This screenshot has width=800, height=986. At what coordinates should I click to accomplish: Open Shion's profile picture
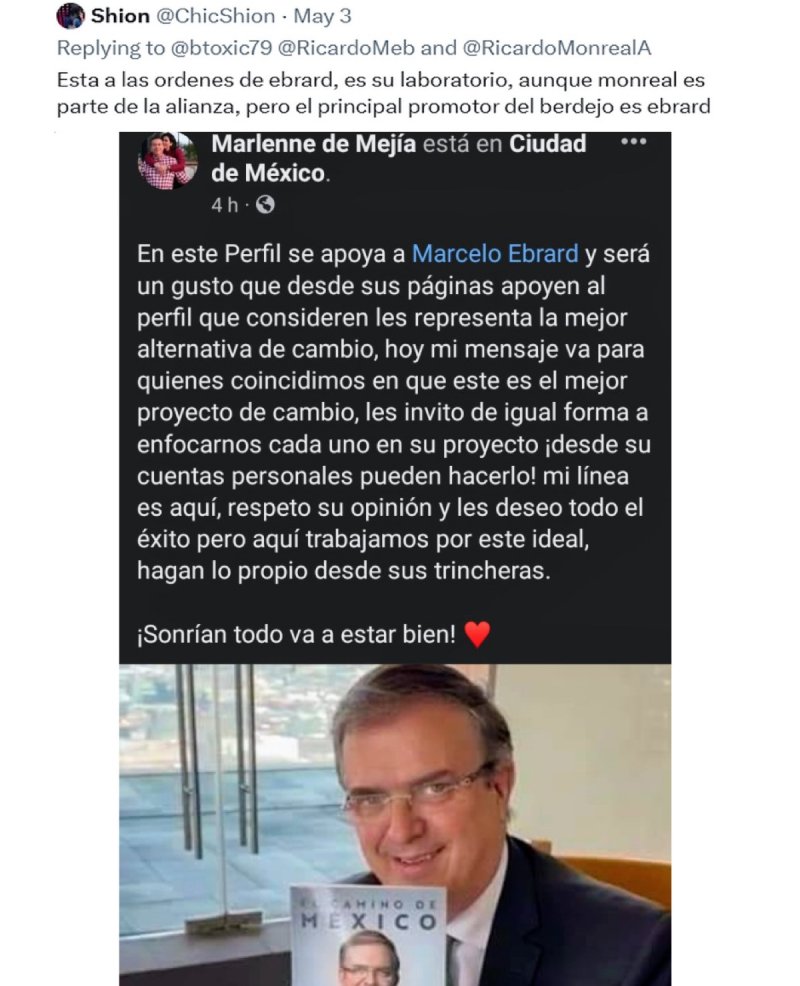pos(70,16)
